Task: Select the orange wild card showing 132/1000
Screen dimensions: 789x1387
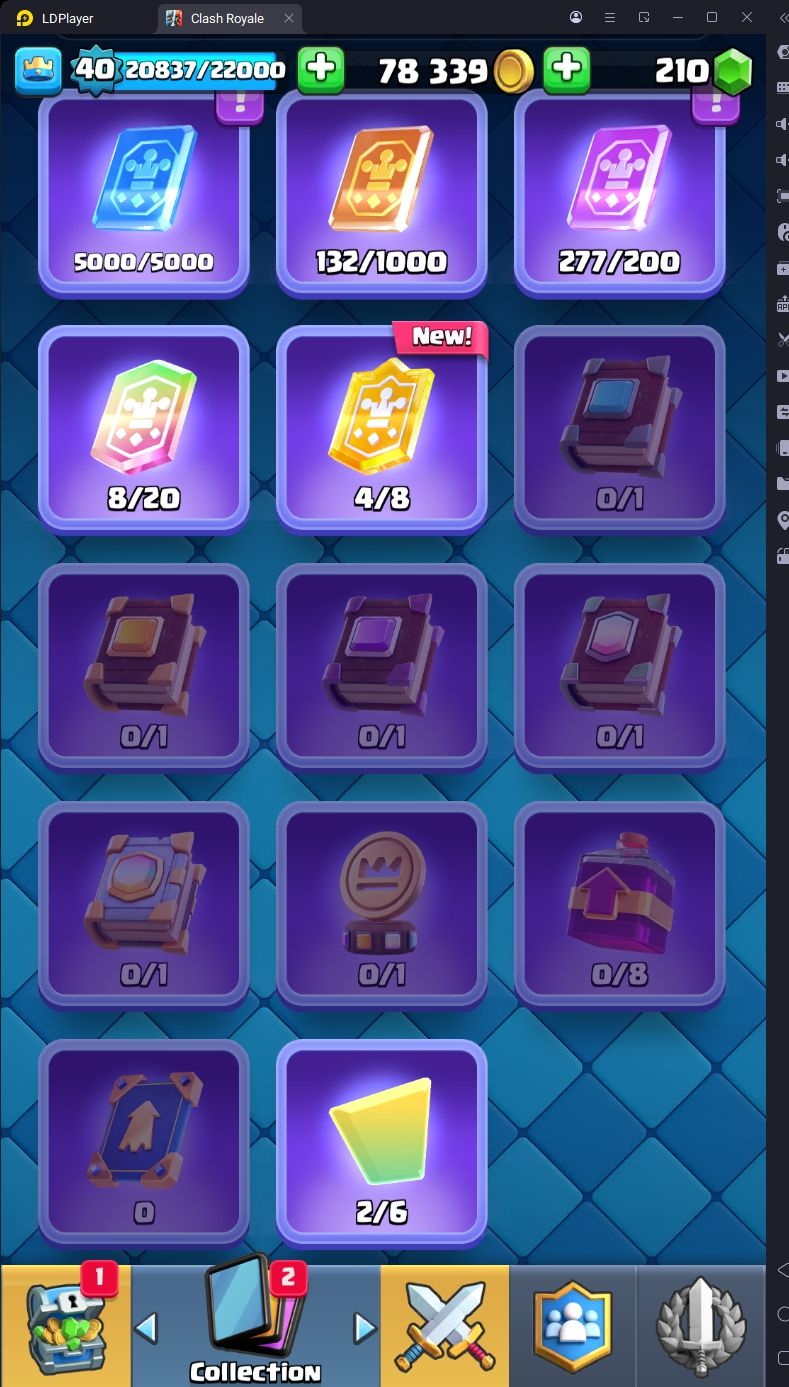Action: pyautogui.click(x=382, y=193)
